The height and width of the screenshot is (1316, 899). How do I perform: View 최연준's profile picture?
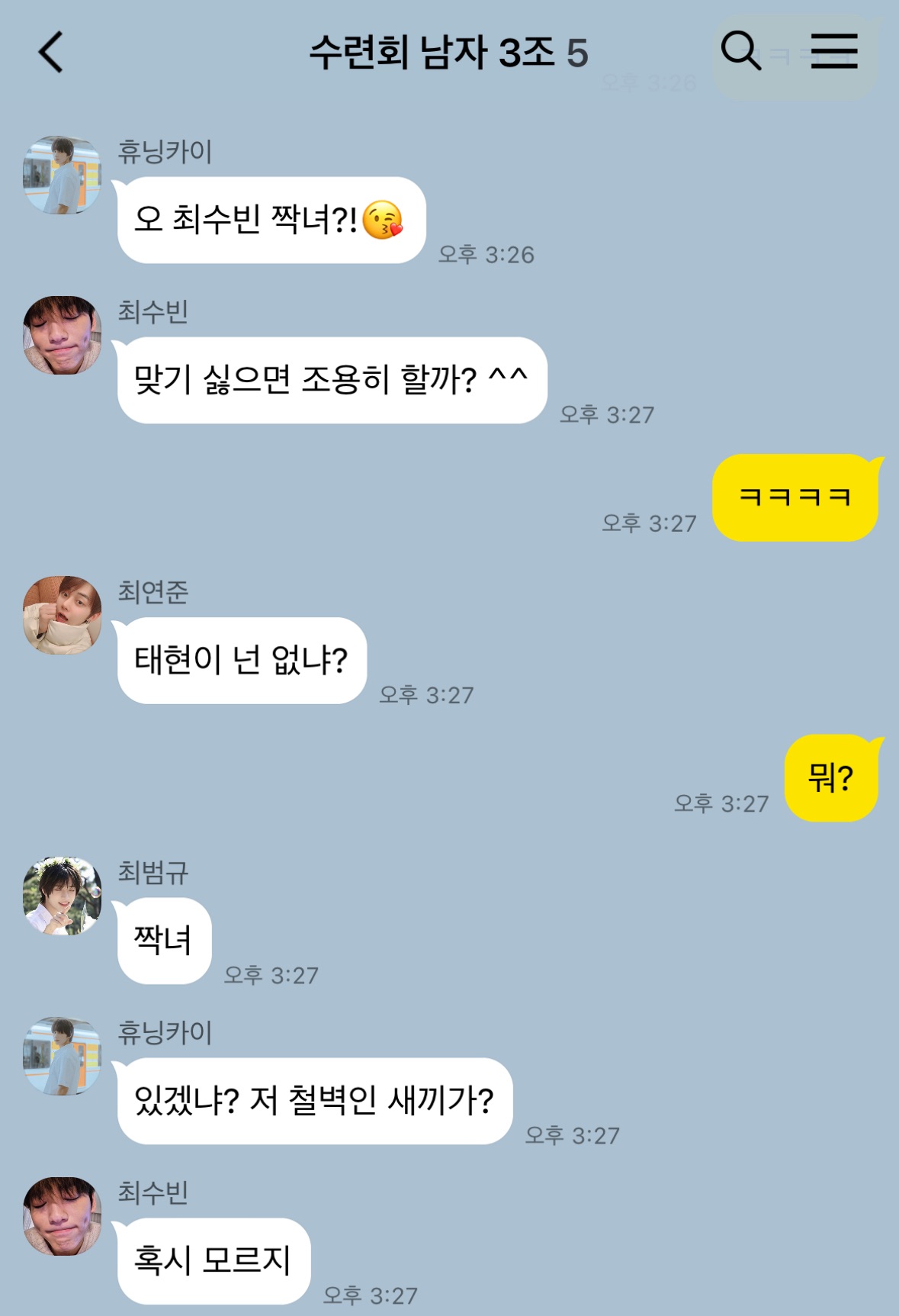62,616
